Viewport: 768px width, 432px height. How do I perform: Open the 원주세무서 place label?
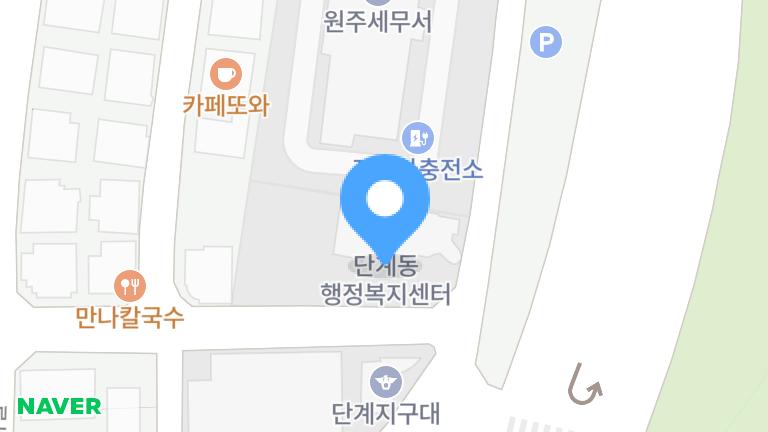coord(378,21)
